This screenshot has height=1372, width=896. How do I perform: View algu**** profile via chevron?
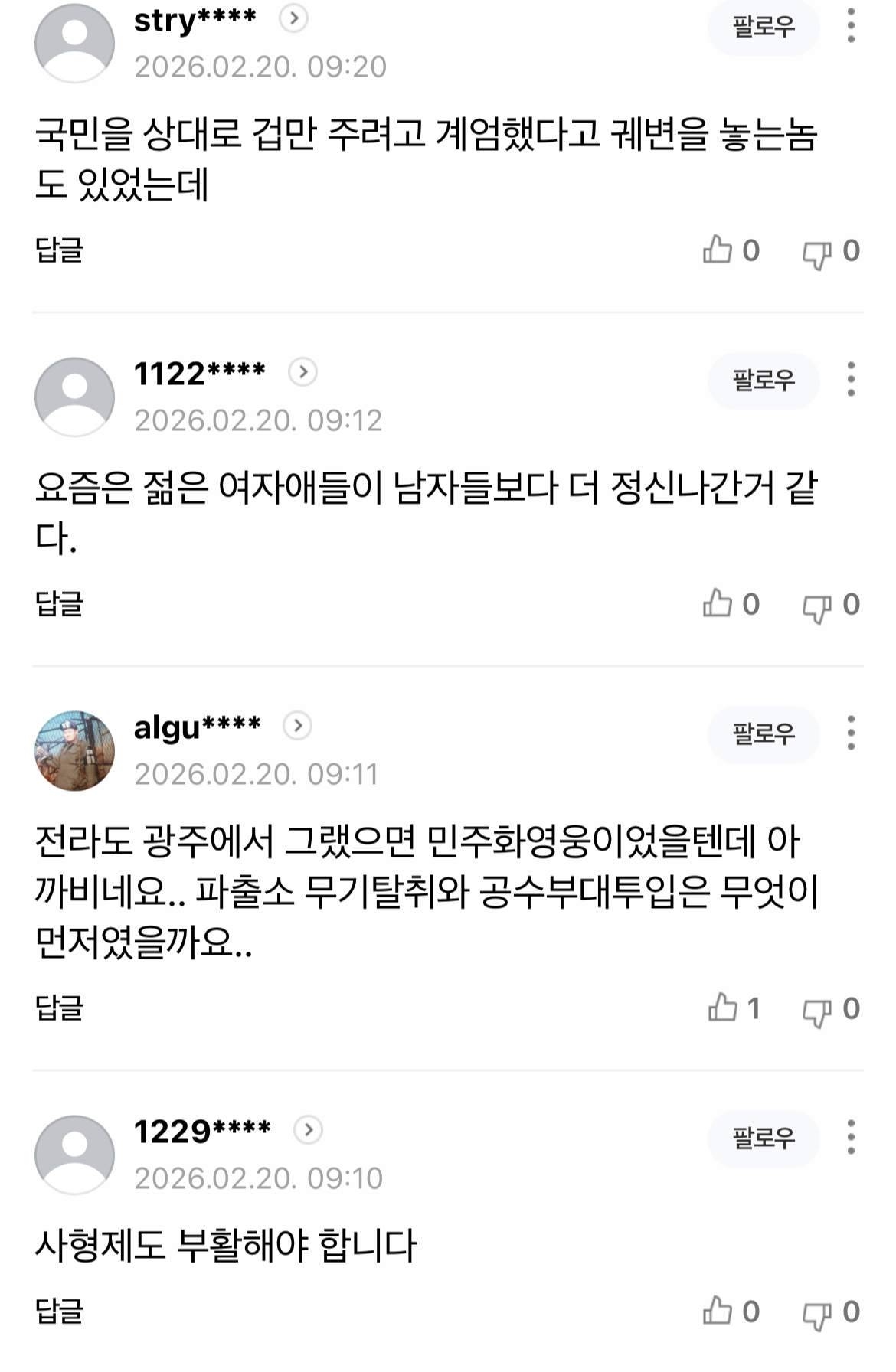[x=297, y=725]
